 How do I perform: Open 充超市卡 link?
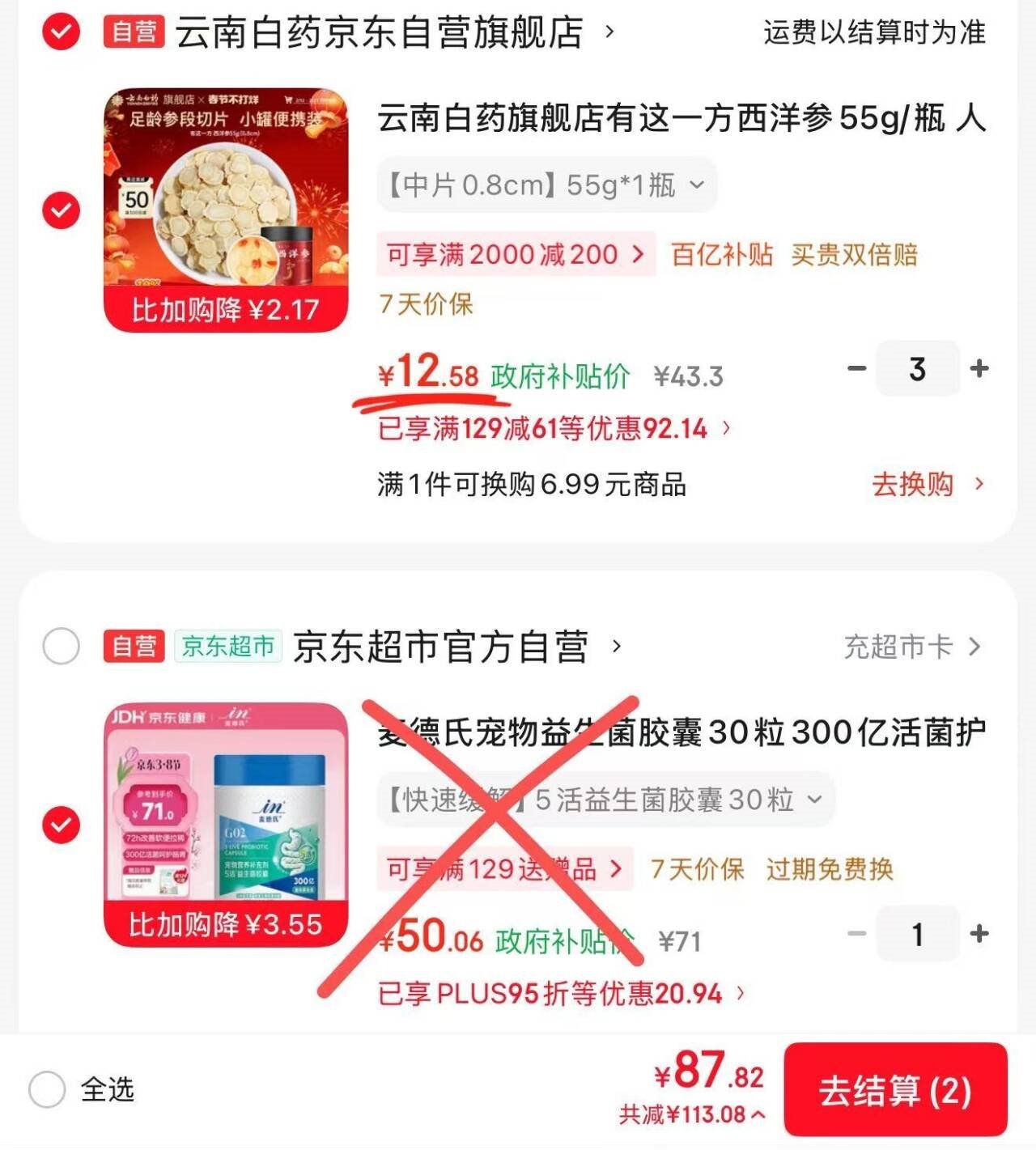[x=912, y=647]
